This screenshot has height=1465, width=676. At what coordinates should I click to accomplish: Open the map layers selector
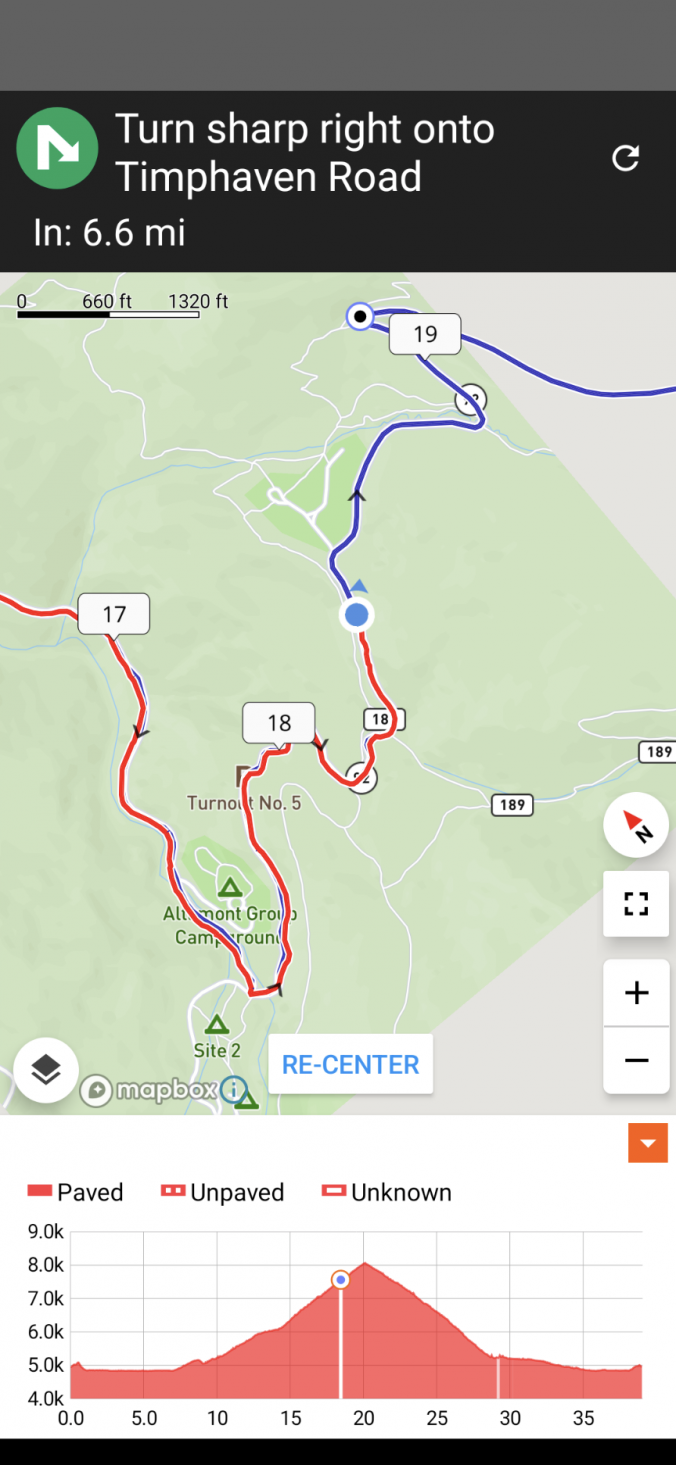tap(46, 1070)
